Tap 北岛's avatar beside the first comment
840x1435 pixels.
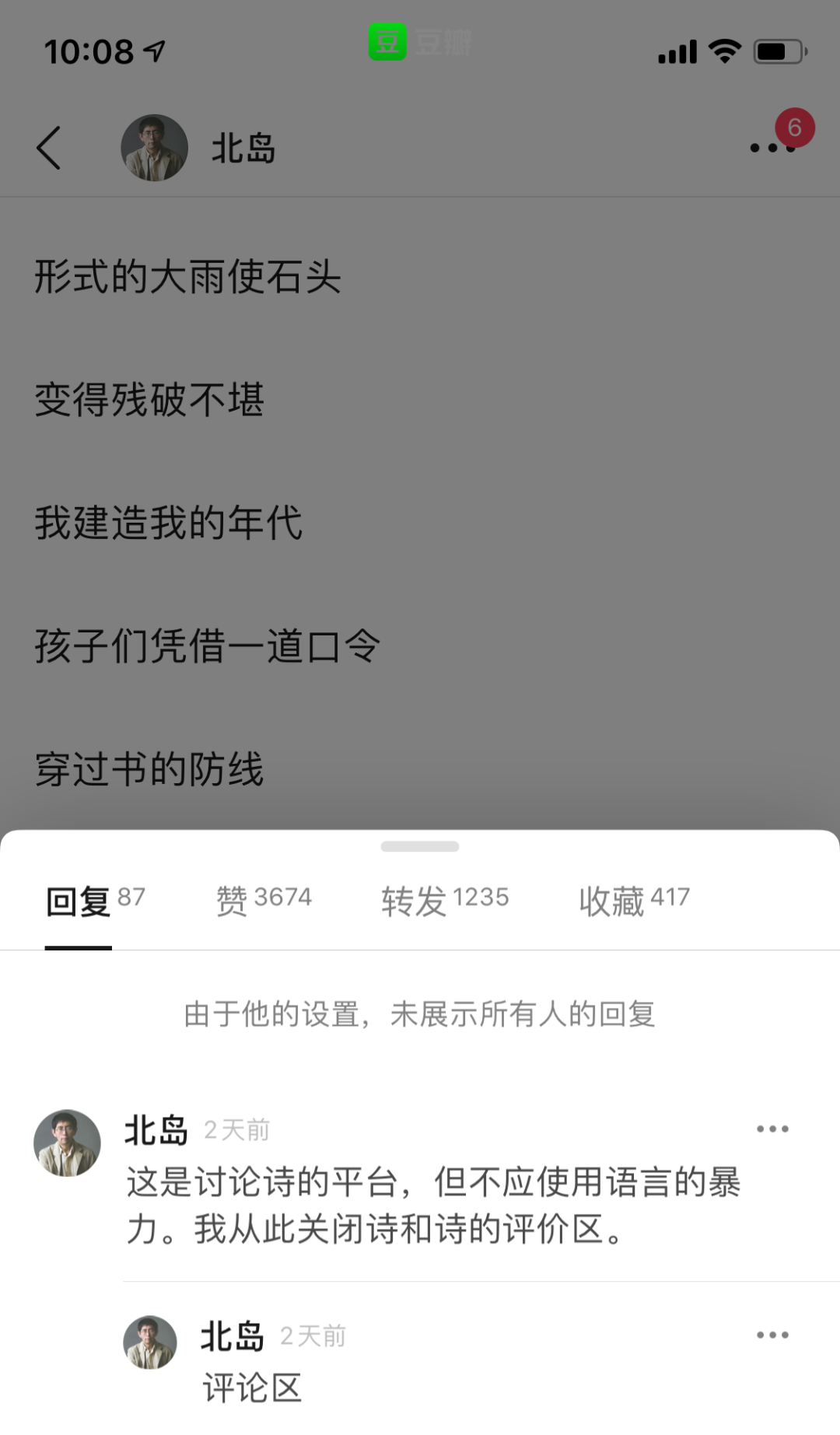[67, 1143]
